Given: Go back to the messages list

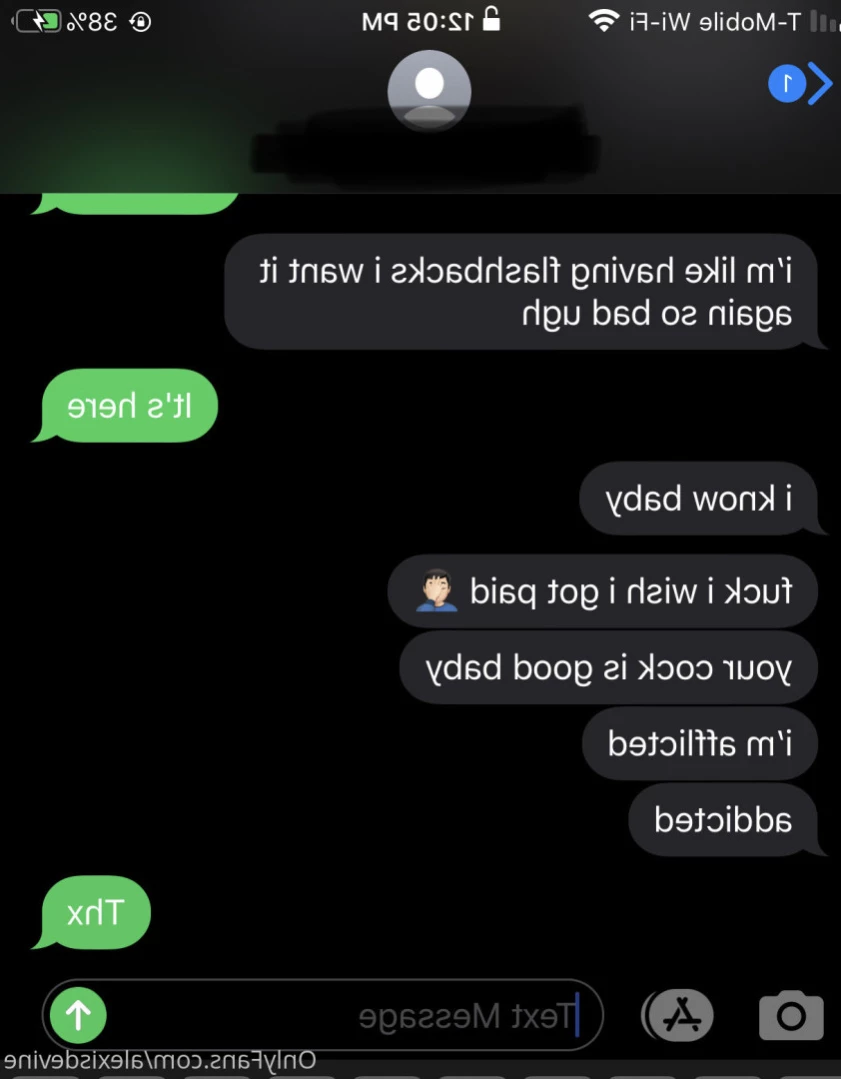Looking at the screenshot, I should 805,84.
